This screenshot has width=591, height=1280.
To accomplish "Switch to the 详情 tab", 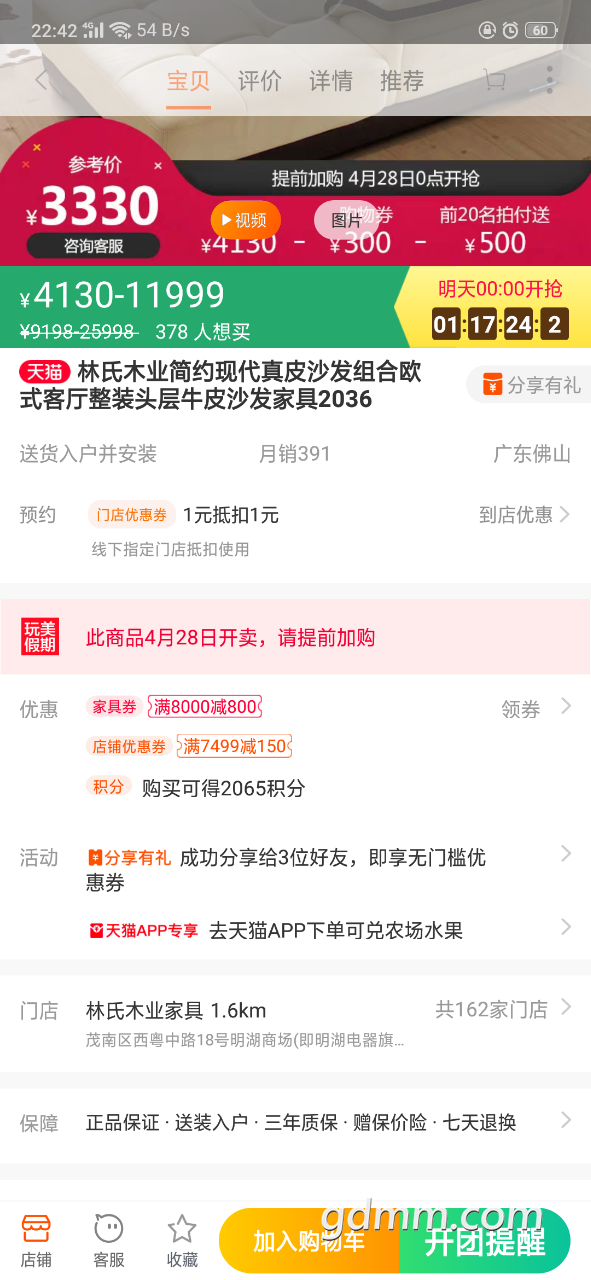I will coord(331,81).
